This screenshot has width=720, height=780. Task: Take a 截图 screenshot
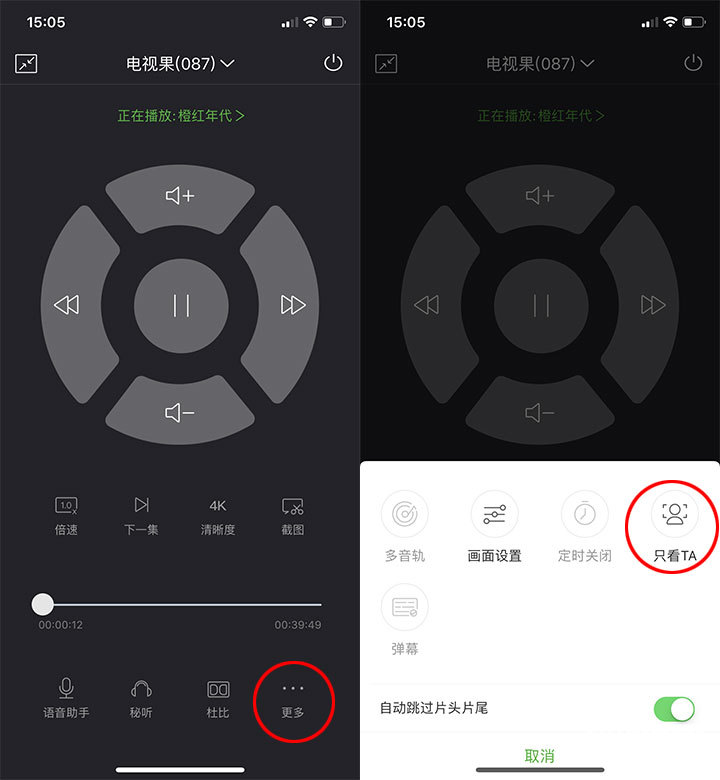click(x=292, y=514)
